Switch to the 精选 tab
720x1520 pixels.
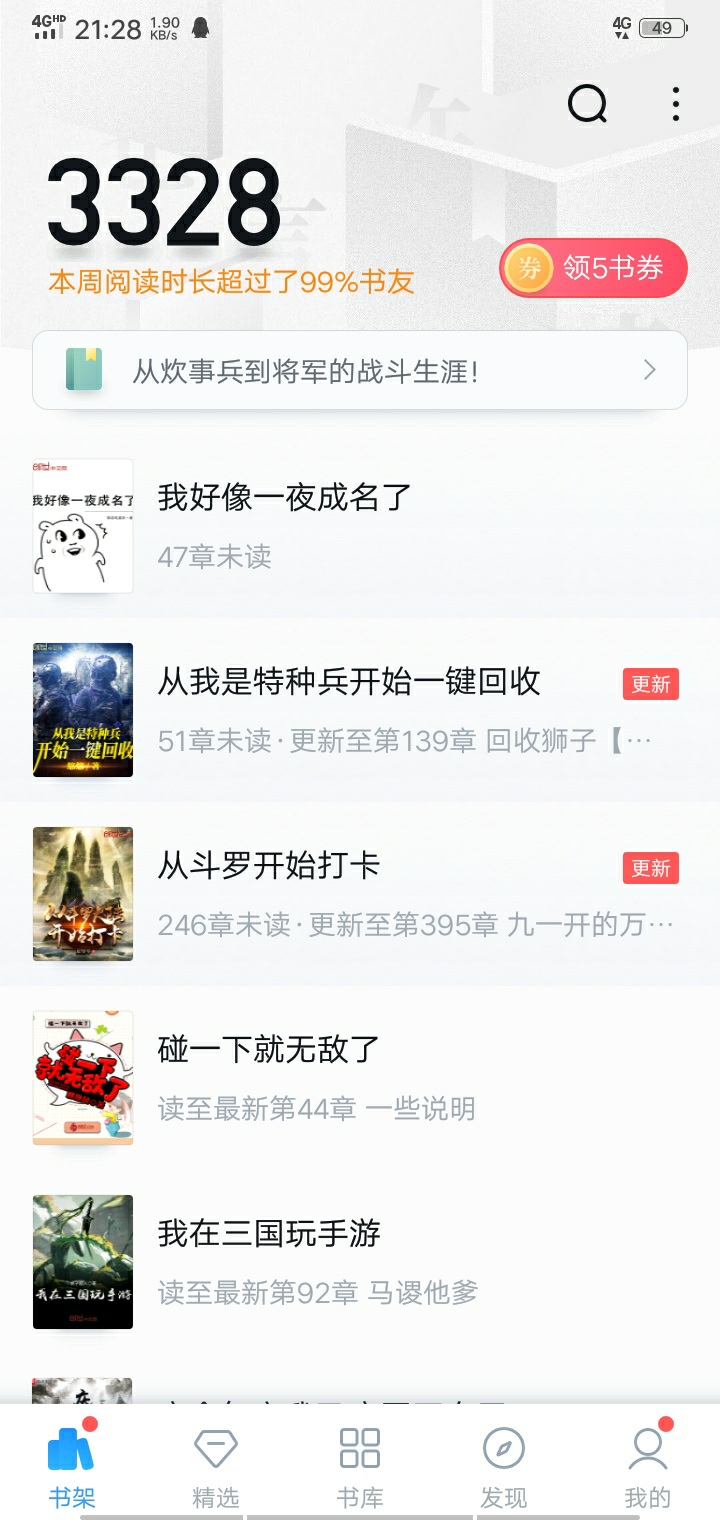pos(216,1463)
